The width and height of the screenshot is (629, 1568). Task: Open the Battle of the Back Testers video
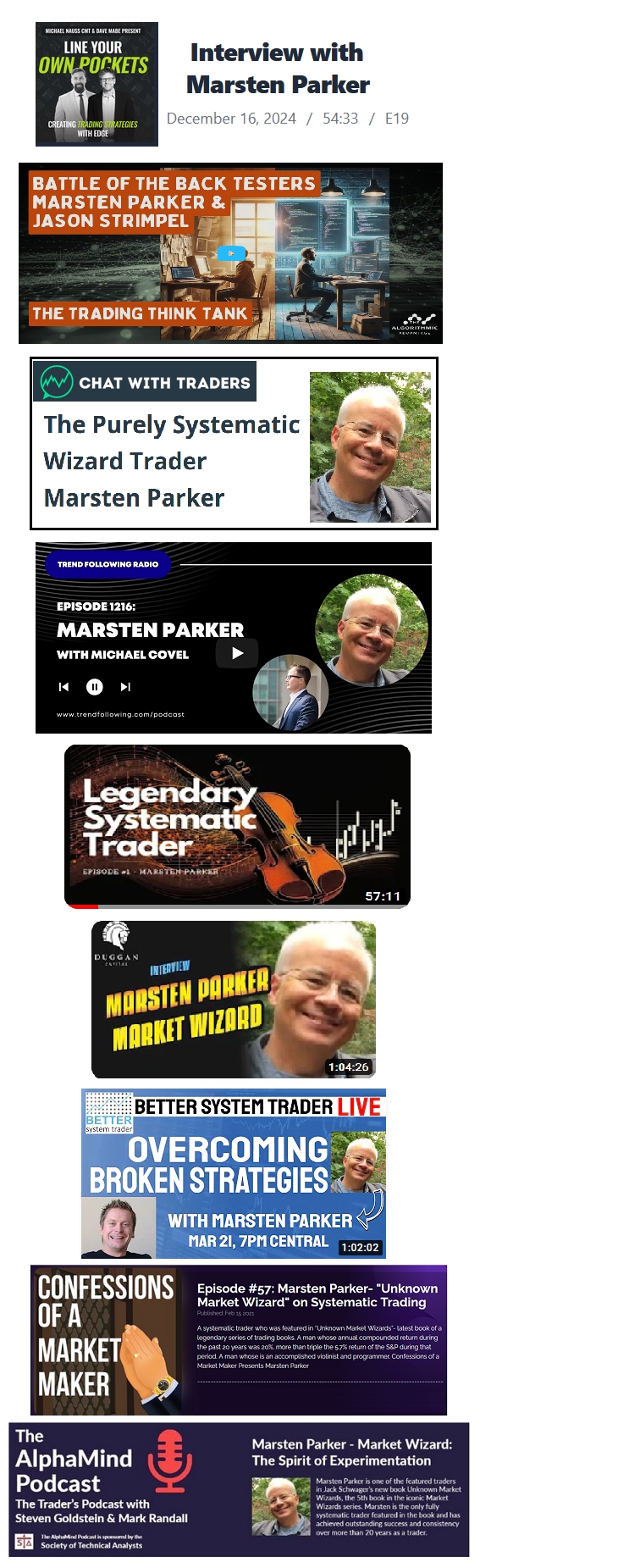point(230,253)
